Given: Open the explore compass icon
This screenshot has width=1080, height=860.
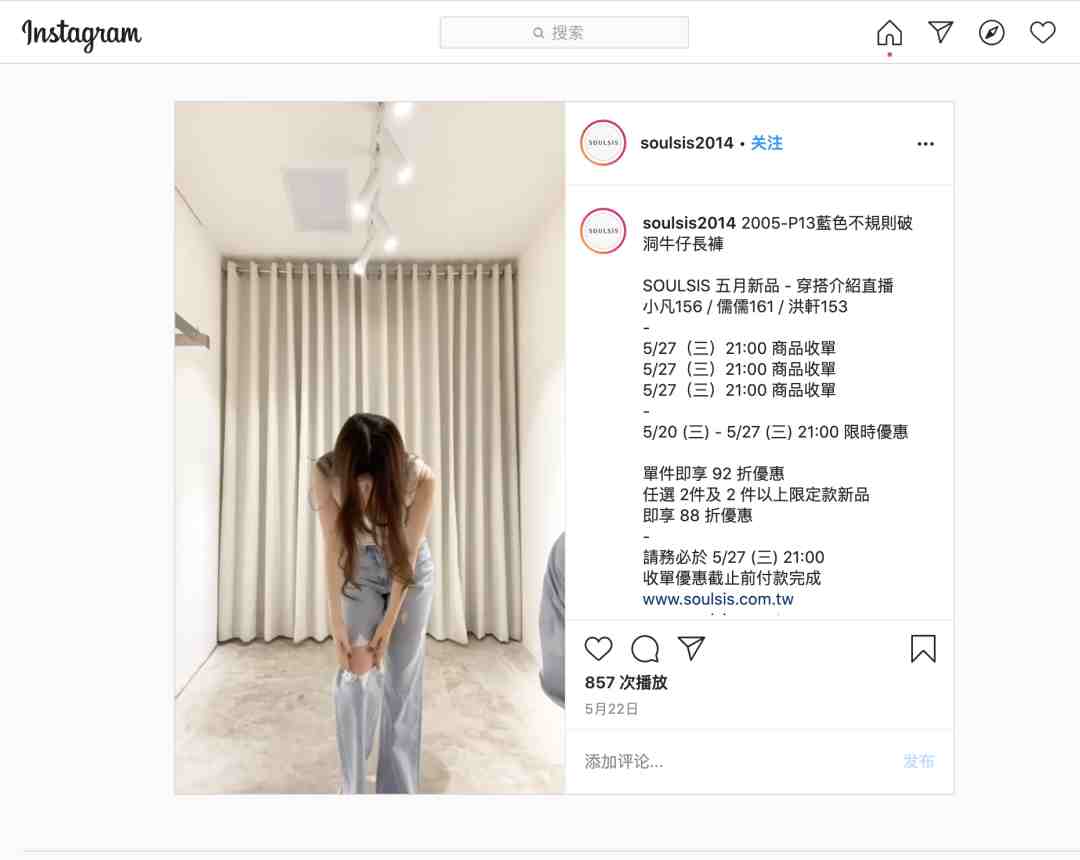Looking at the screenshot, I should tap(991, 33).
